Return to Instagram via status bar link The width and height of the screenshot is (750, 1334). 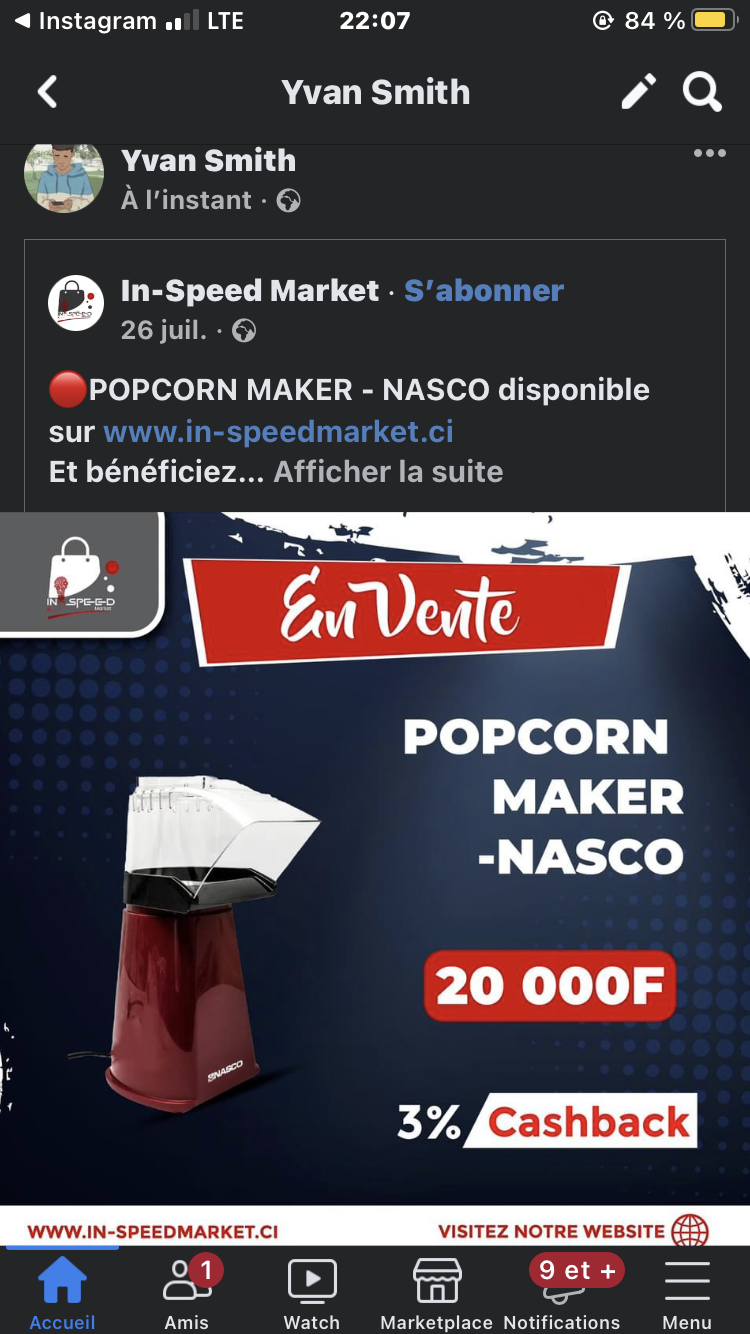point(86,21)
